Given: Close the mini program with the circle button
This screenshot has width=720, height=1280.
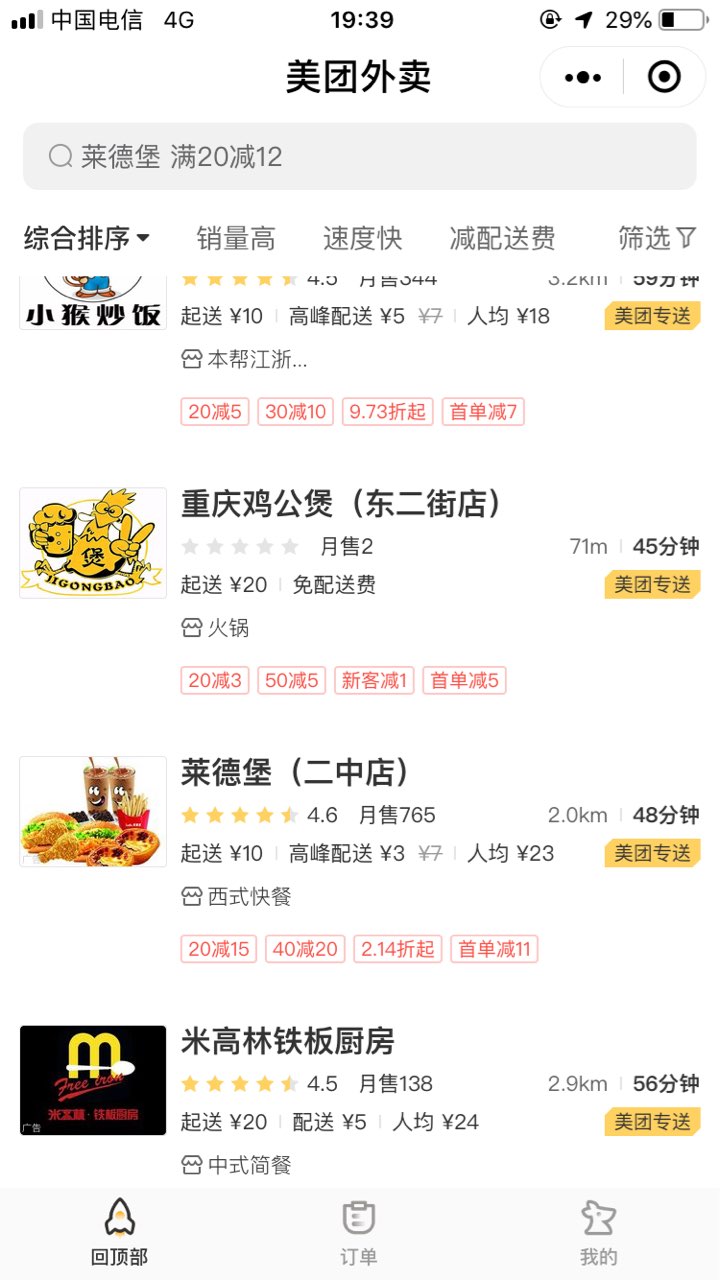Looking at the screenshot, I should pyautogui.click(x=664, y=77).
